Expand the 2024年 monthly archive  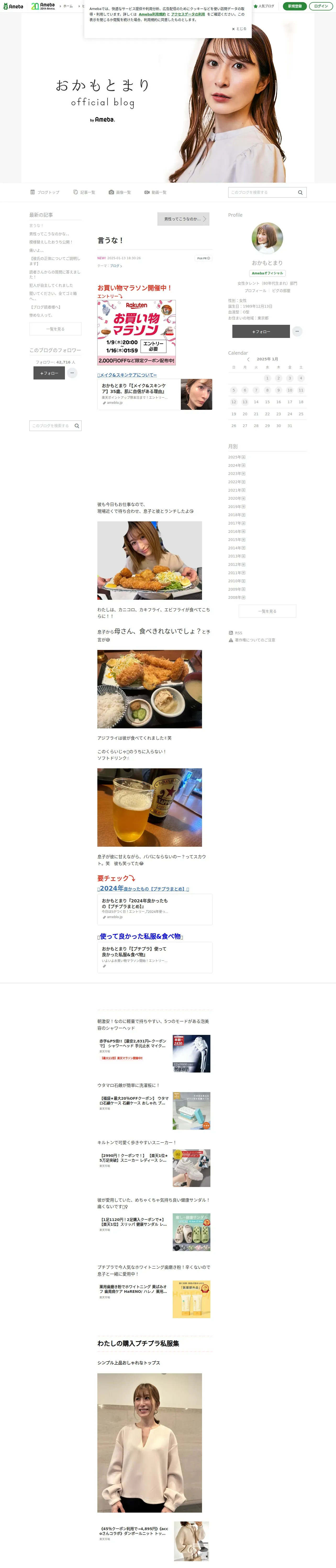tap(237, 466)
